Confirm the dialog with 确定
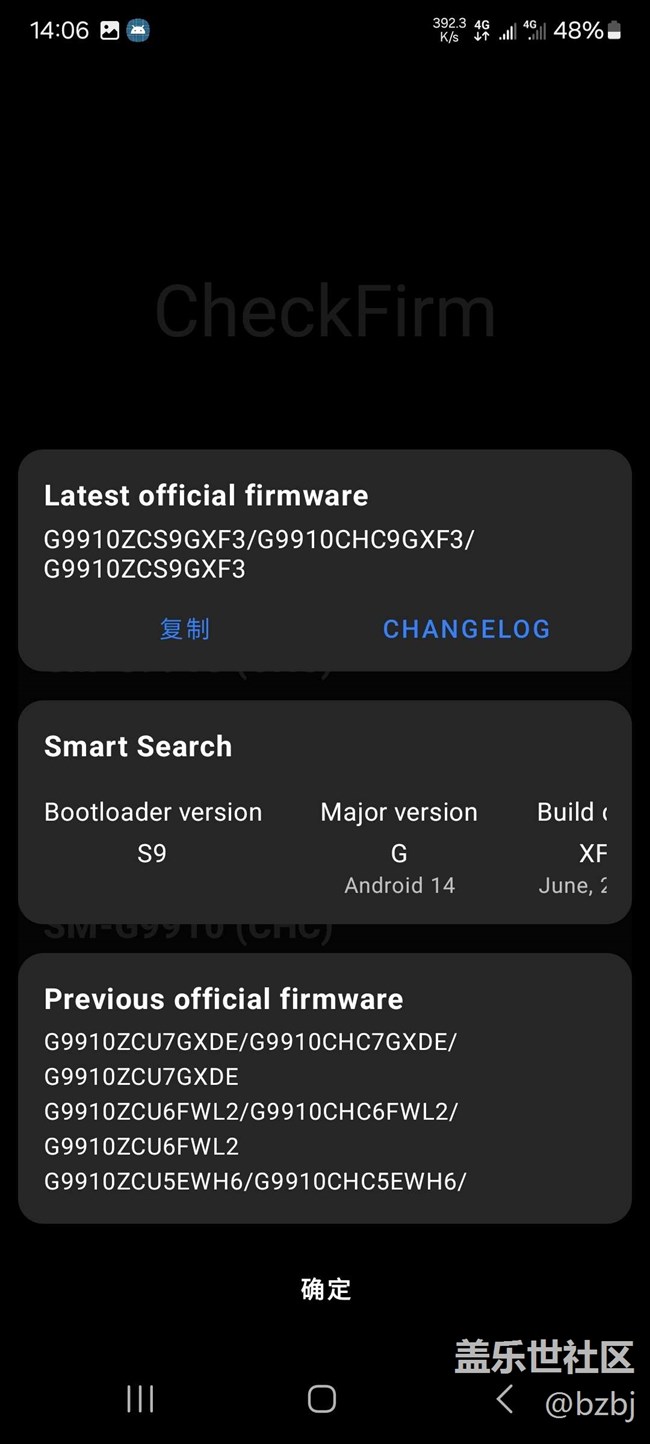The width and height of the screenshot is (650, 1444). coord(325,1289)
